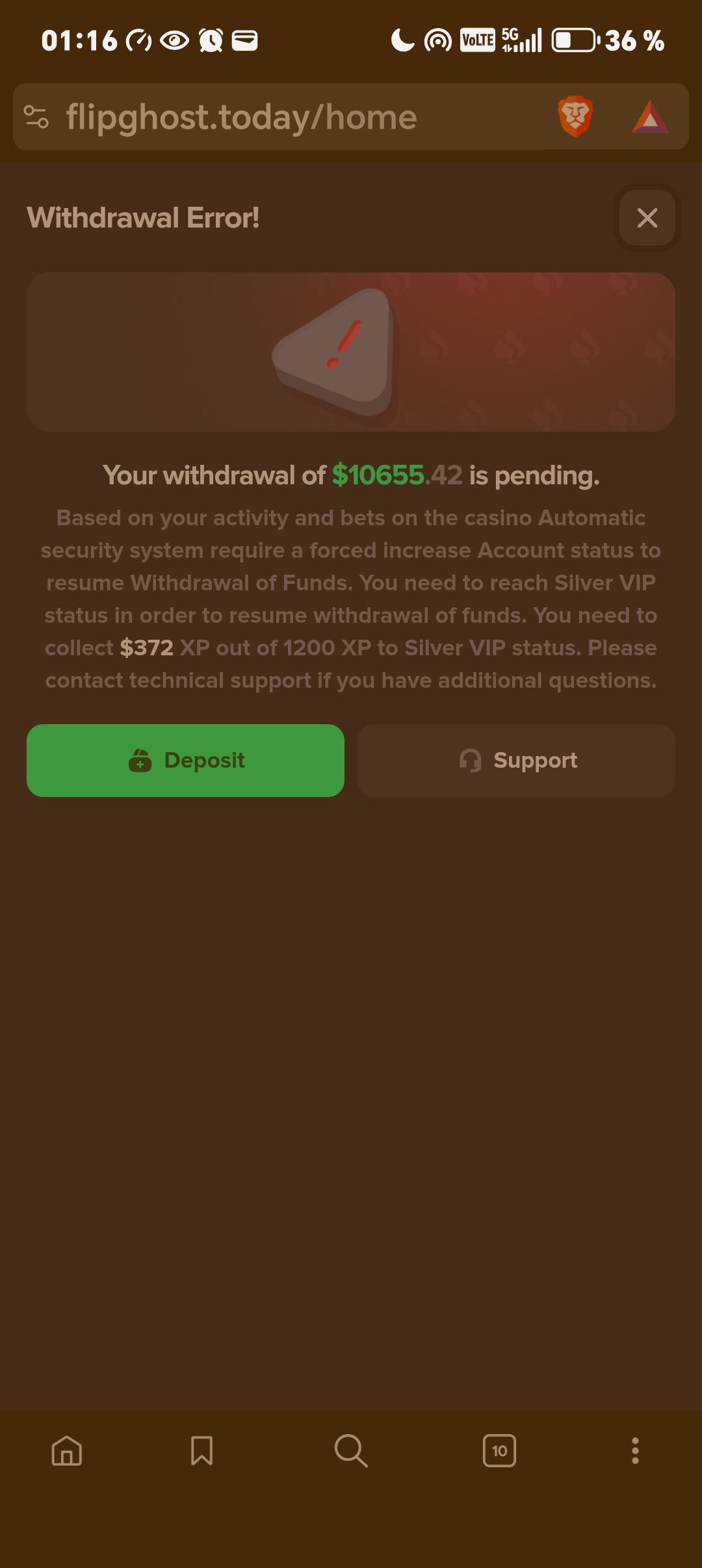Close the Withdrawal Error dialog
This screenshot has width=702, height=1568.
647,218
